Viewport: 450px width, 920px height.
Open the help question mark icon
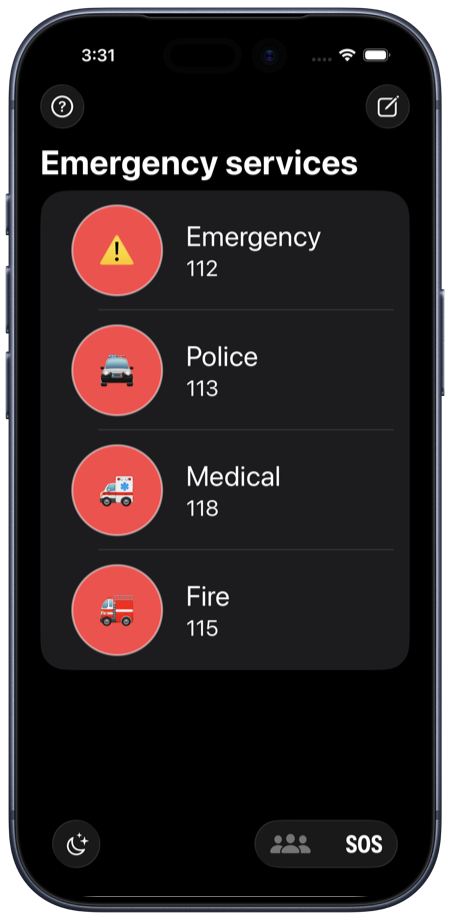(x=62, y=107)
